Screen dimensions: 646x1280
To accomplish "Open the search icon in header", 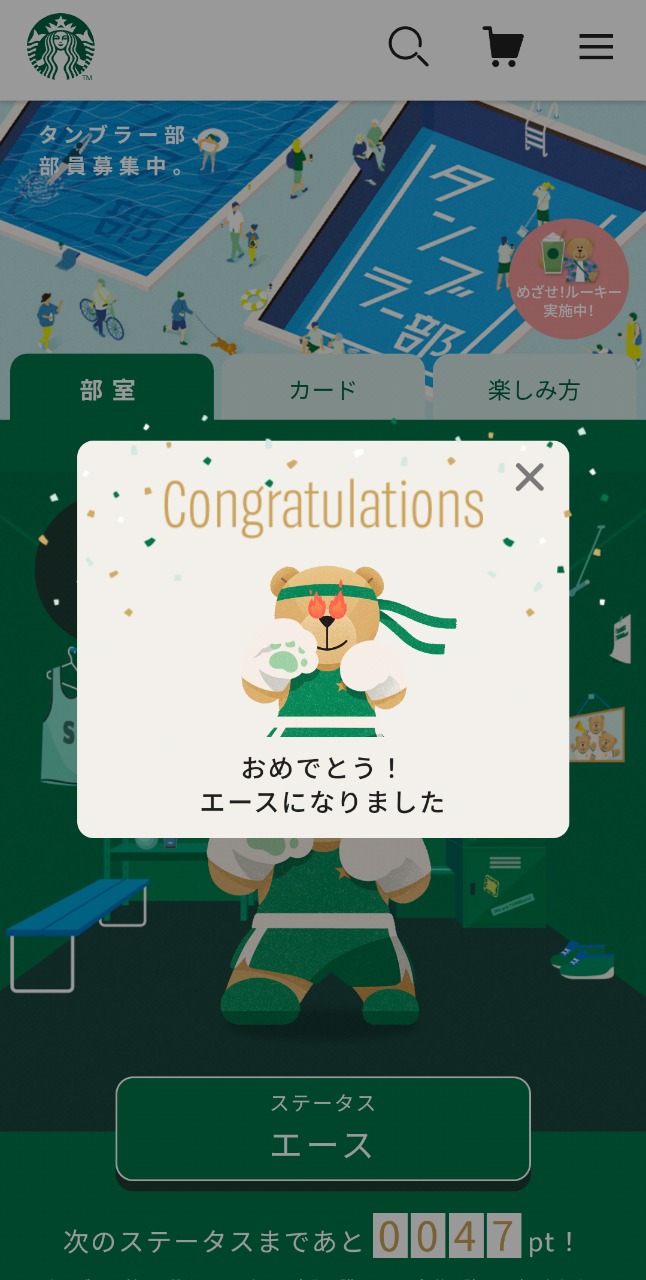I will (408, 47).
